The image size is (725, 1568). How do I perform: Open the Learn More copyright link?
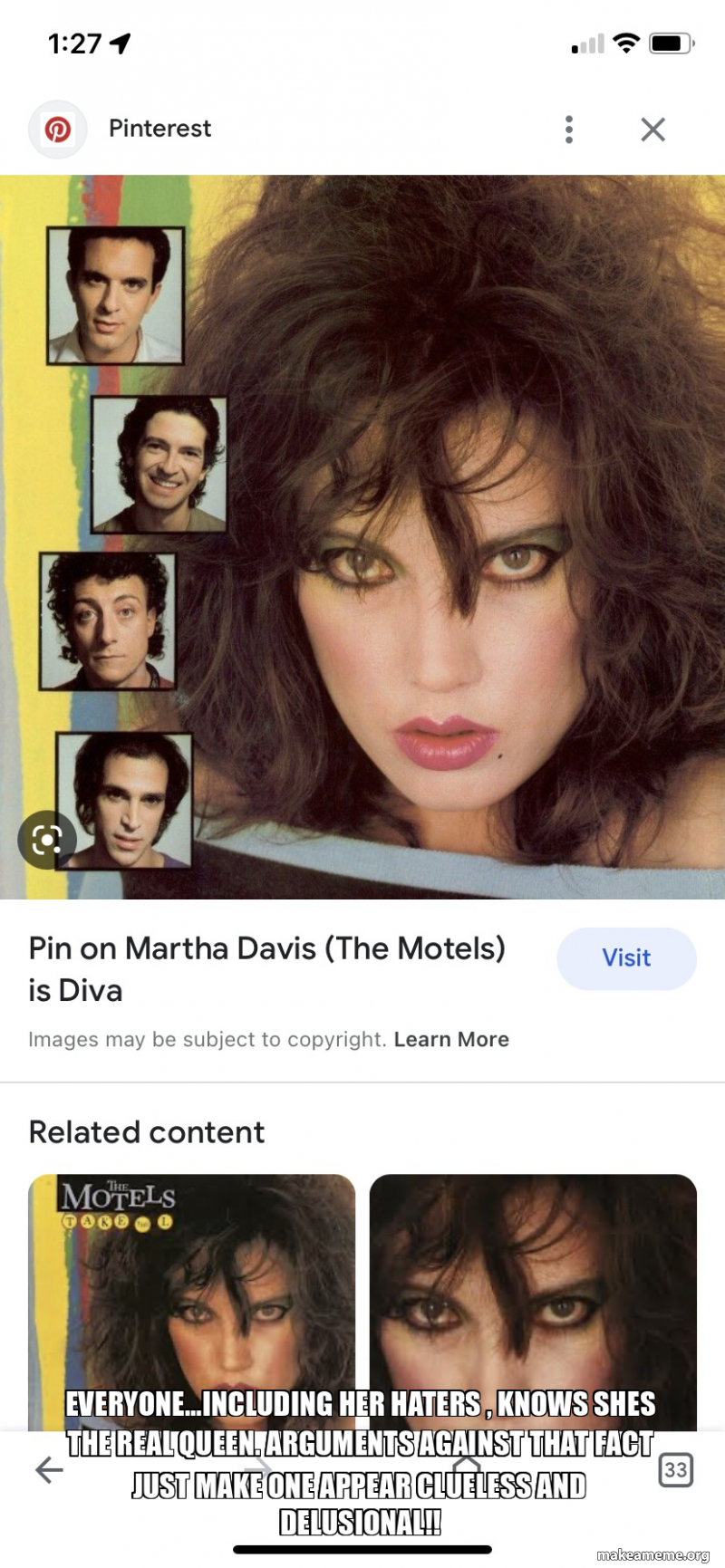coord(451,1039)
